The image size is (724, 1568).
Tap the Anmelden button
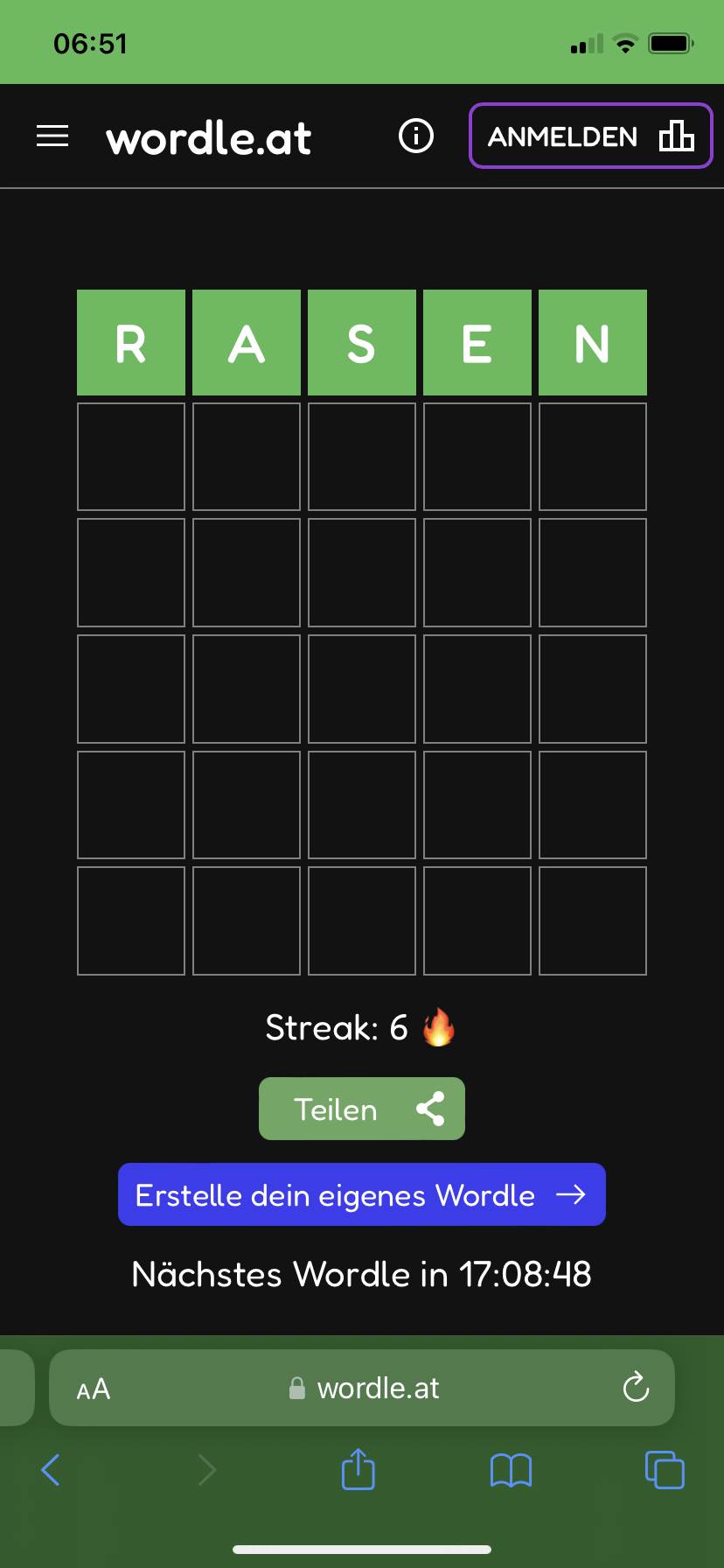591,136
